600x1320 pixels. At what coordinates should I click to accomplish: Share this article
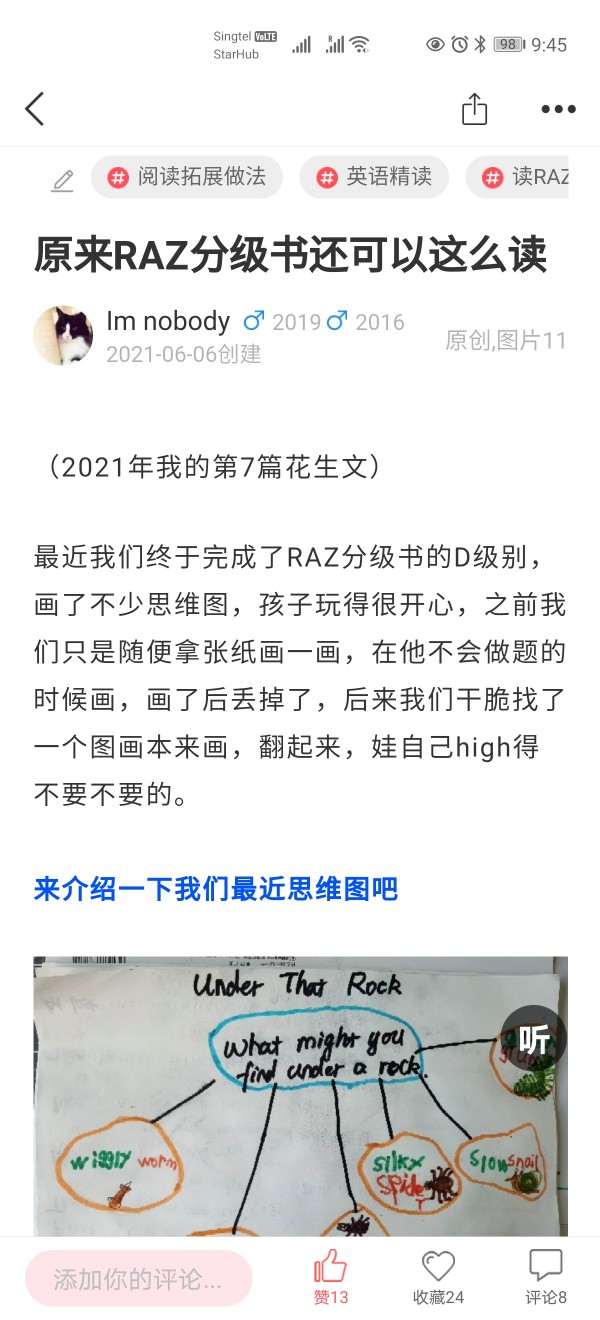(x=474, y=109)
